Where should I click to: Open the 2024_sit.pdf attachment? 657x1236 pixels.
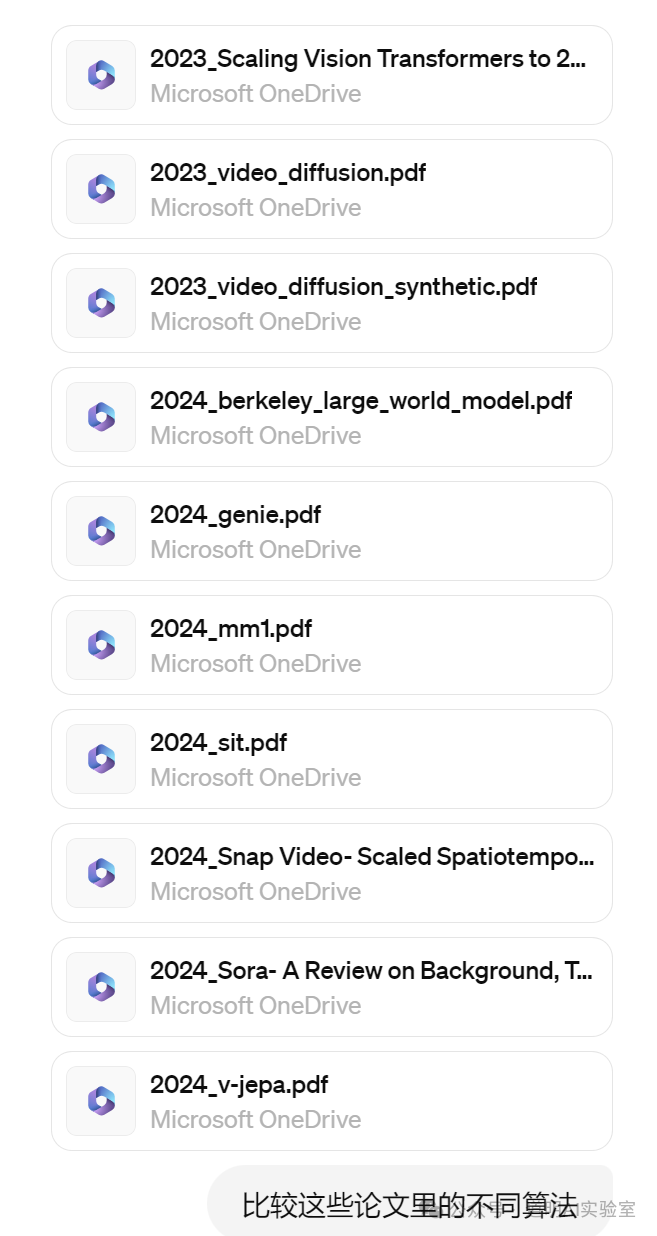[331, 759]
